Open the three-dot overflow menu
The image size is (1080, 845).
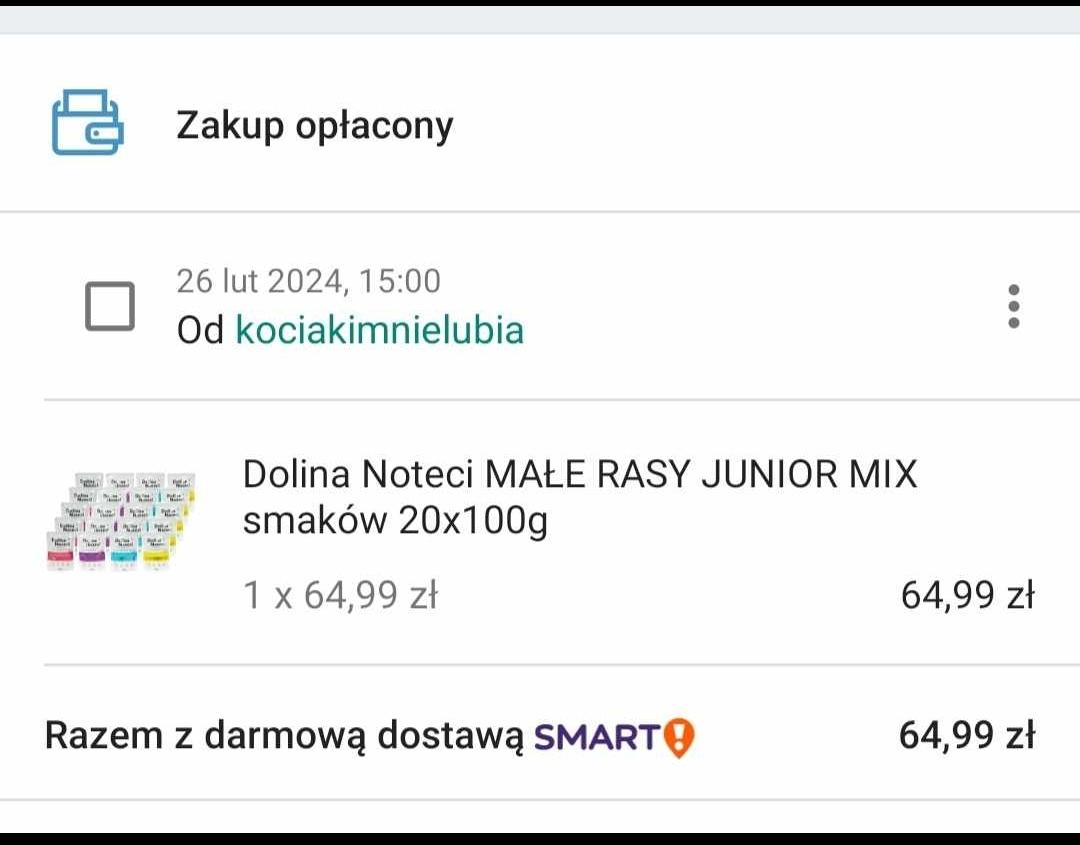[x=1013, y=306]
